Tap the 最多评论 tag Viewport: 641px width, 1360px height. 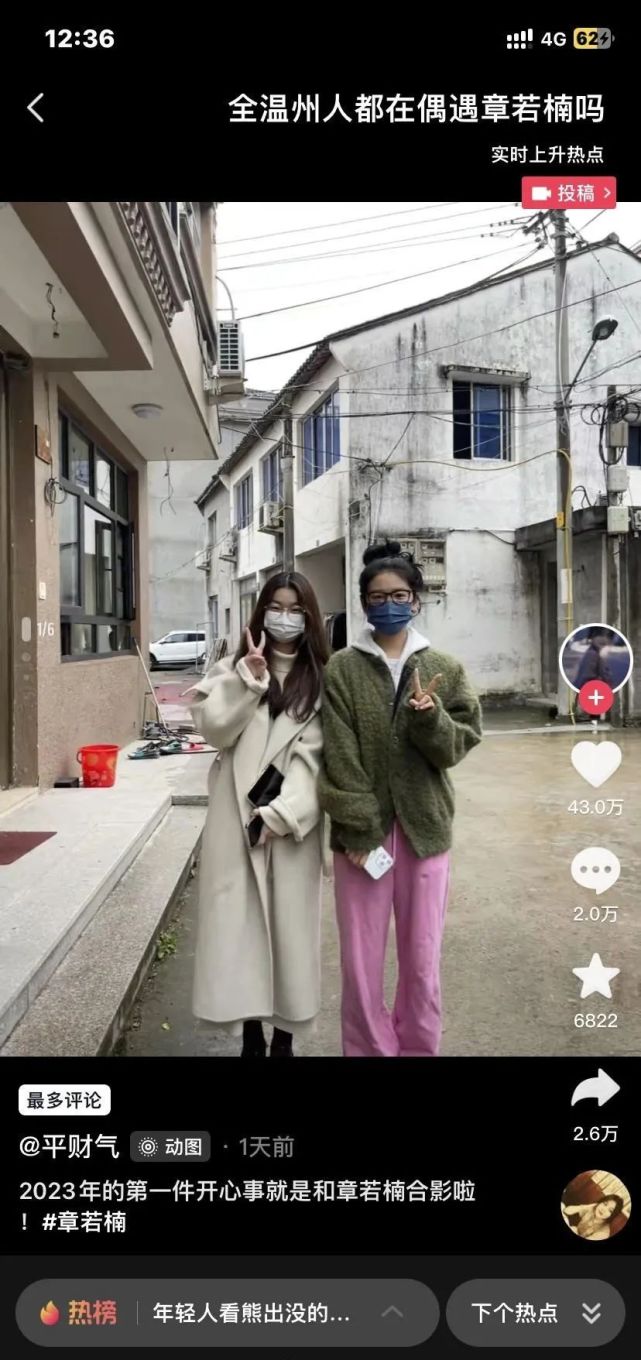pyautogui.click(x=64, y=1100)
